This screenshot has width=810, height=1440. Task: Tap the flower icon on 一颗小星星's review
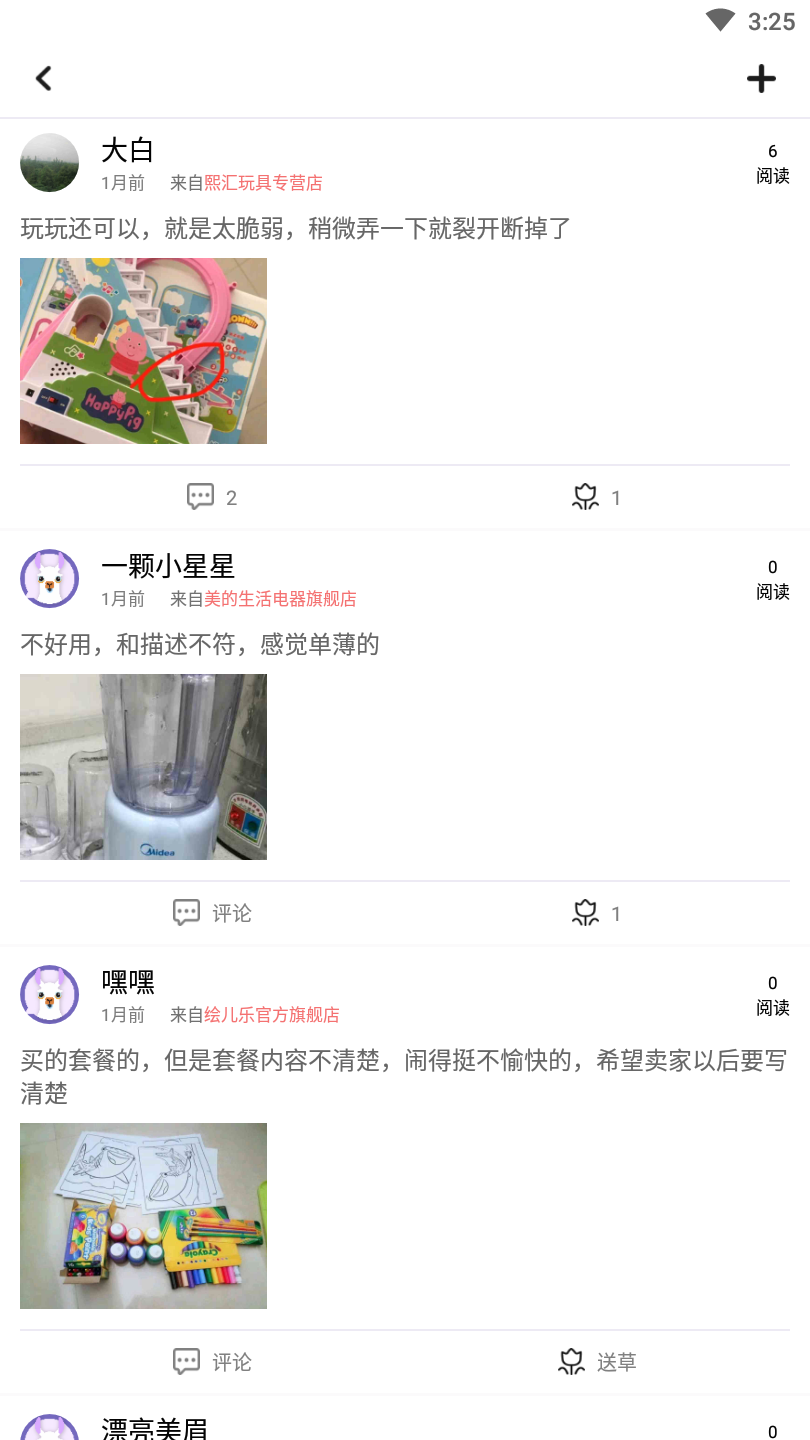point(595,912)
